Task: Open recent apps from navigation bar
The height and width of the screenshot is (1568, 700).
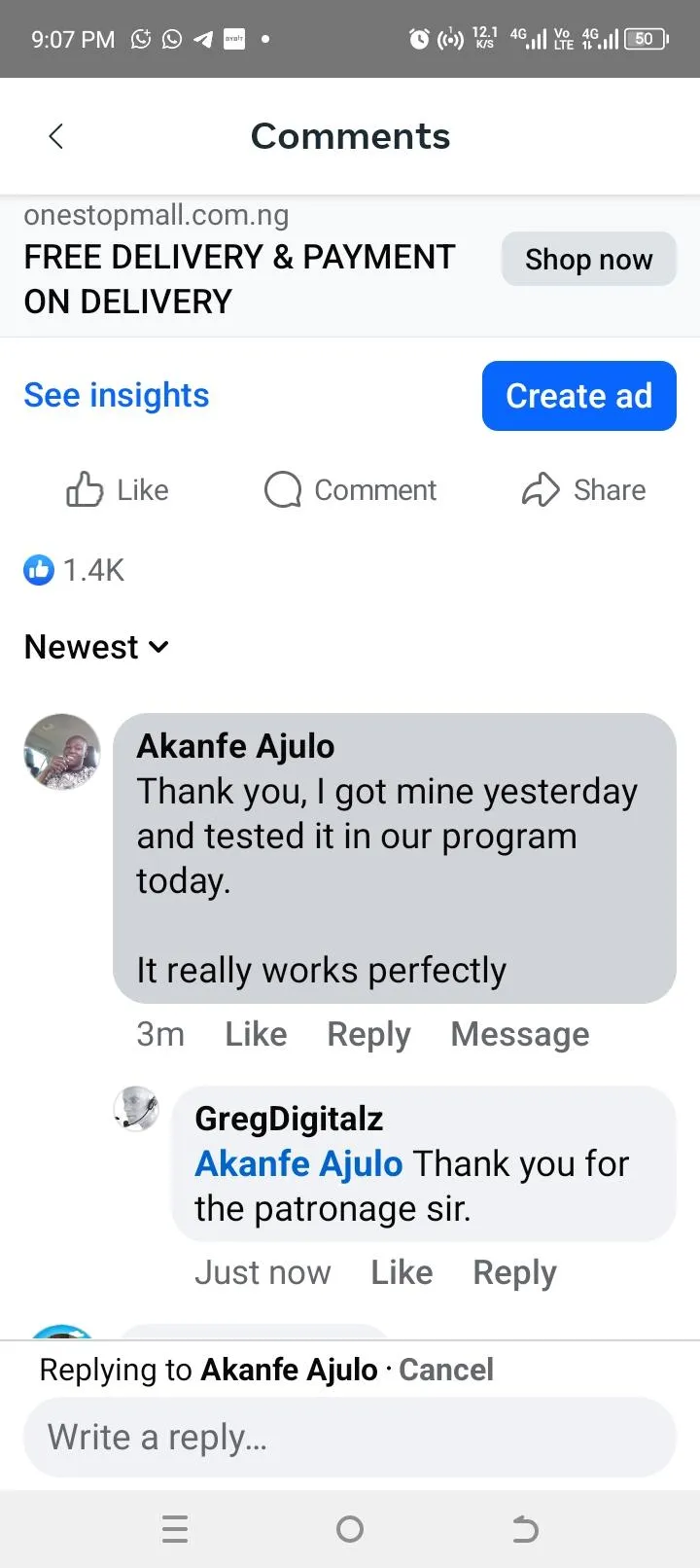Action: click(x=175, y=1529)
